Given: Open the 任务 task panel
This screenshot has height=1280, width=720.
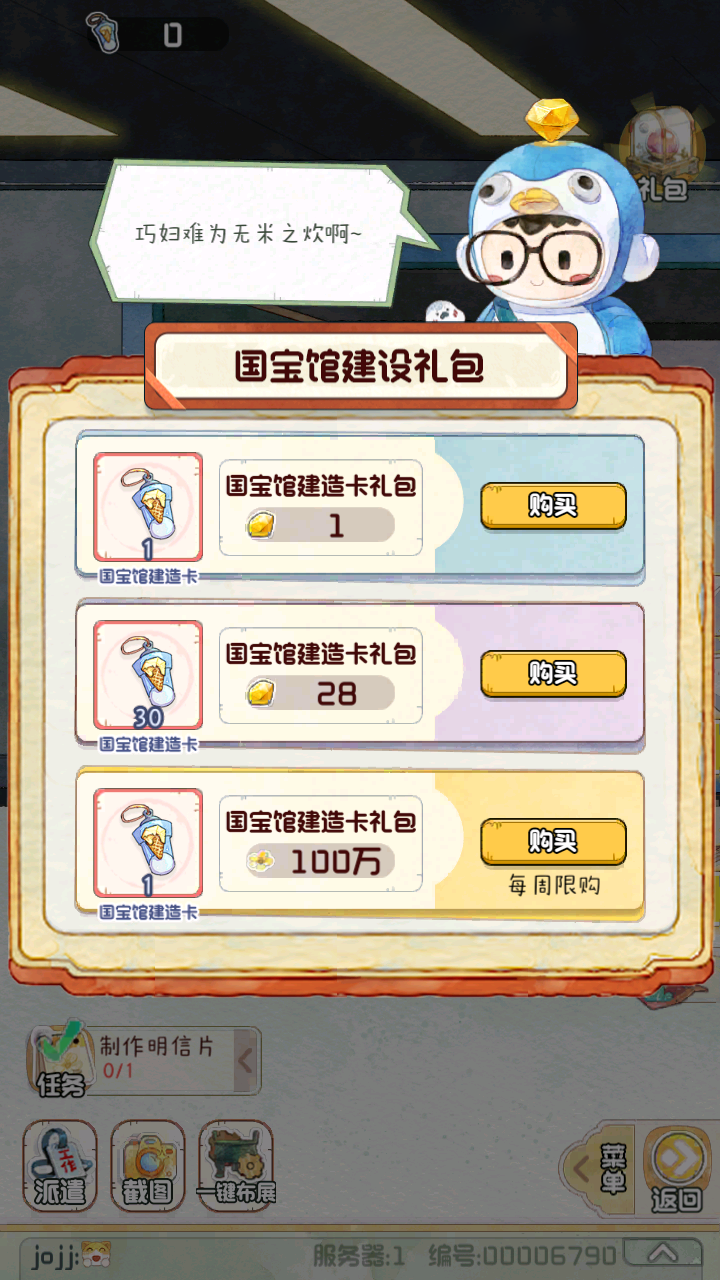Looking at the screenshot, I should tap(60, 1062).
